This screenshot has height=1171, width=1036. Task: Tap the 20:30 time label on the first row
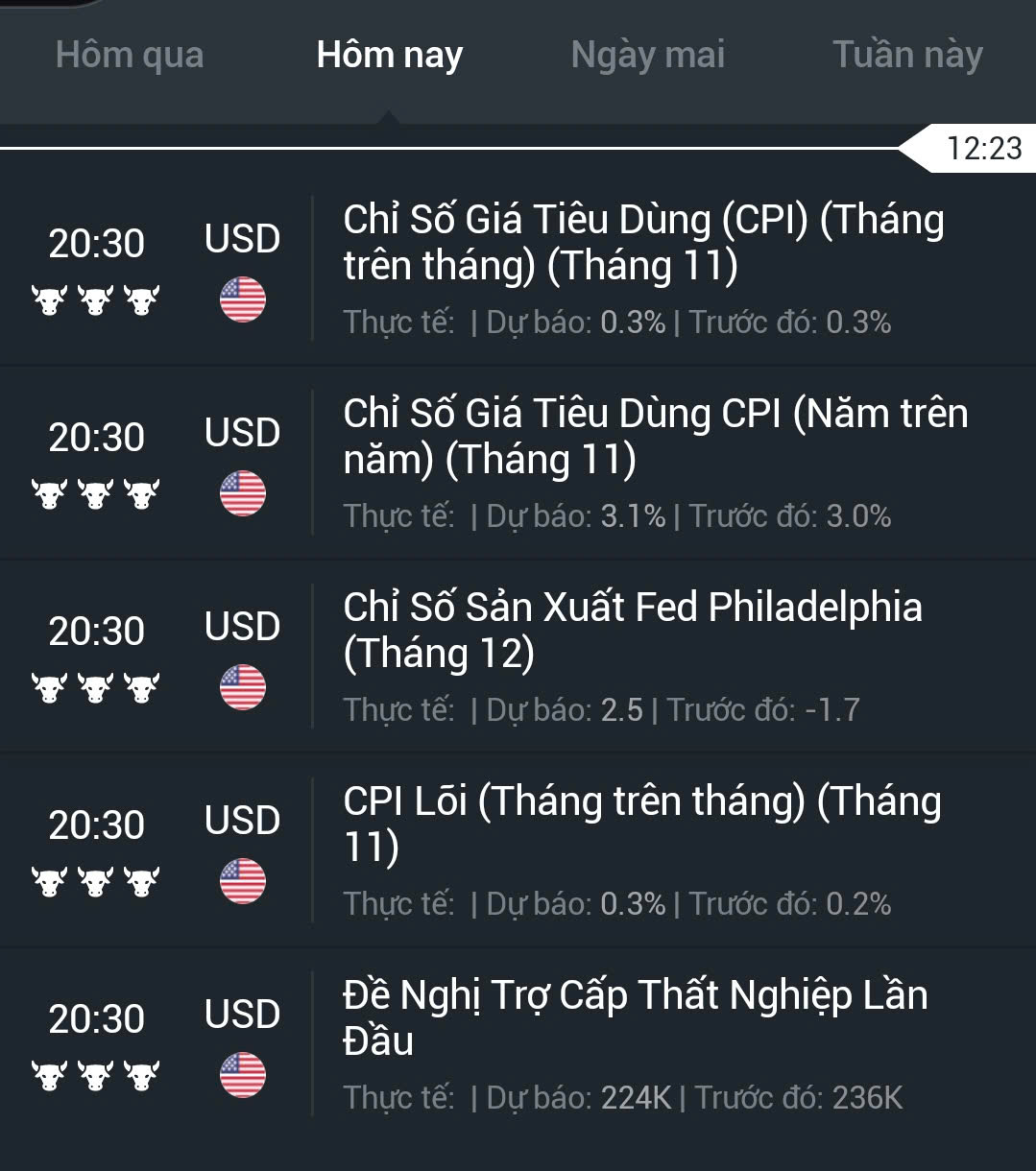[x=95, y=243]
